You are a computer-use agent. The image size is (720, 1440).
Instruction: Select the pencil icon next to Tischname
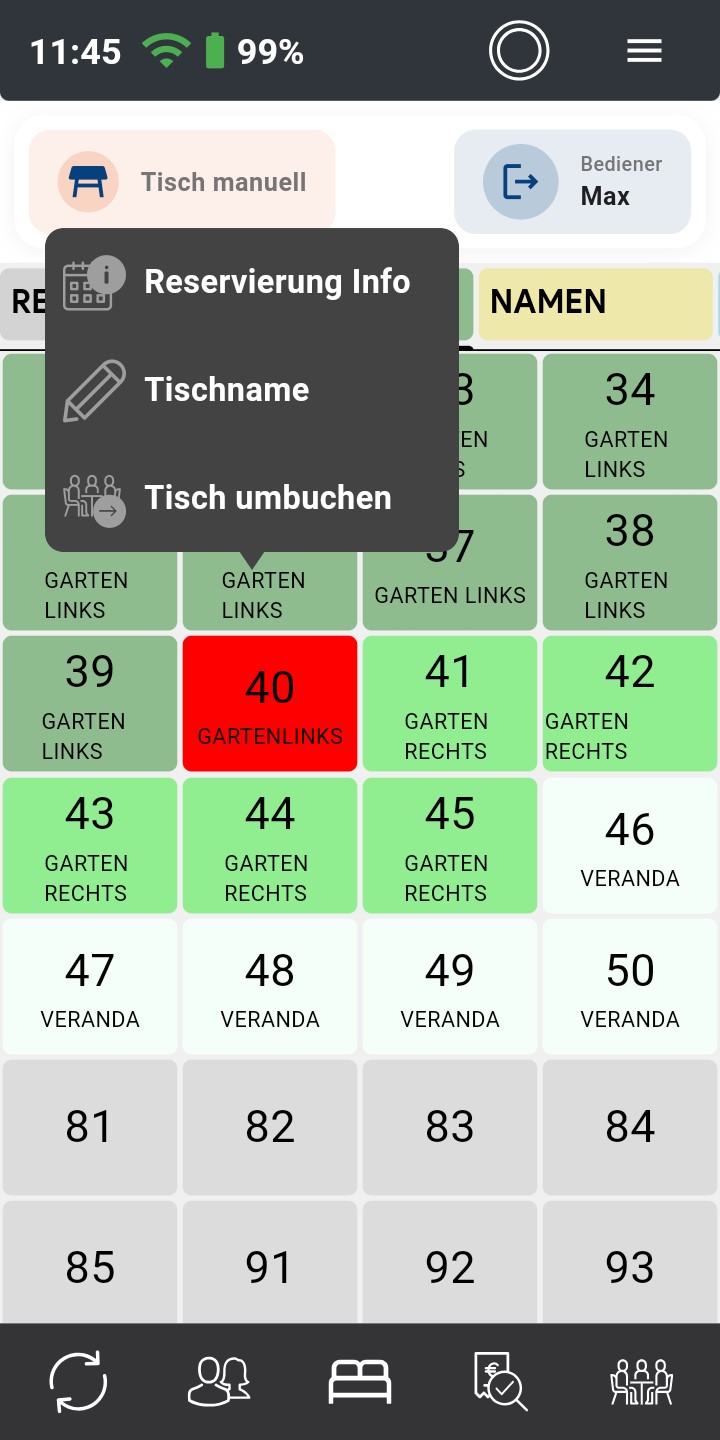(96, 389)
